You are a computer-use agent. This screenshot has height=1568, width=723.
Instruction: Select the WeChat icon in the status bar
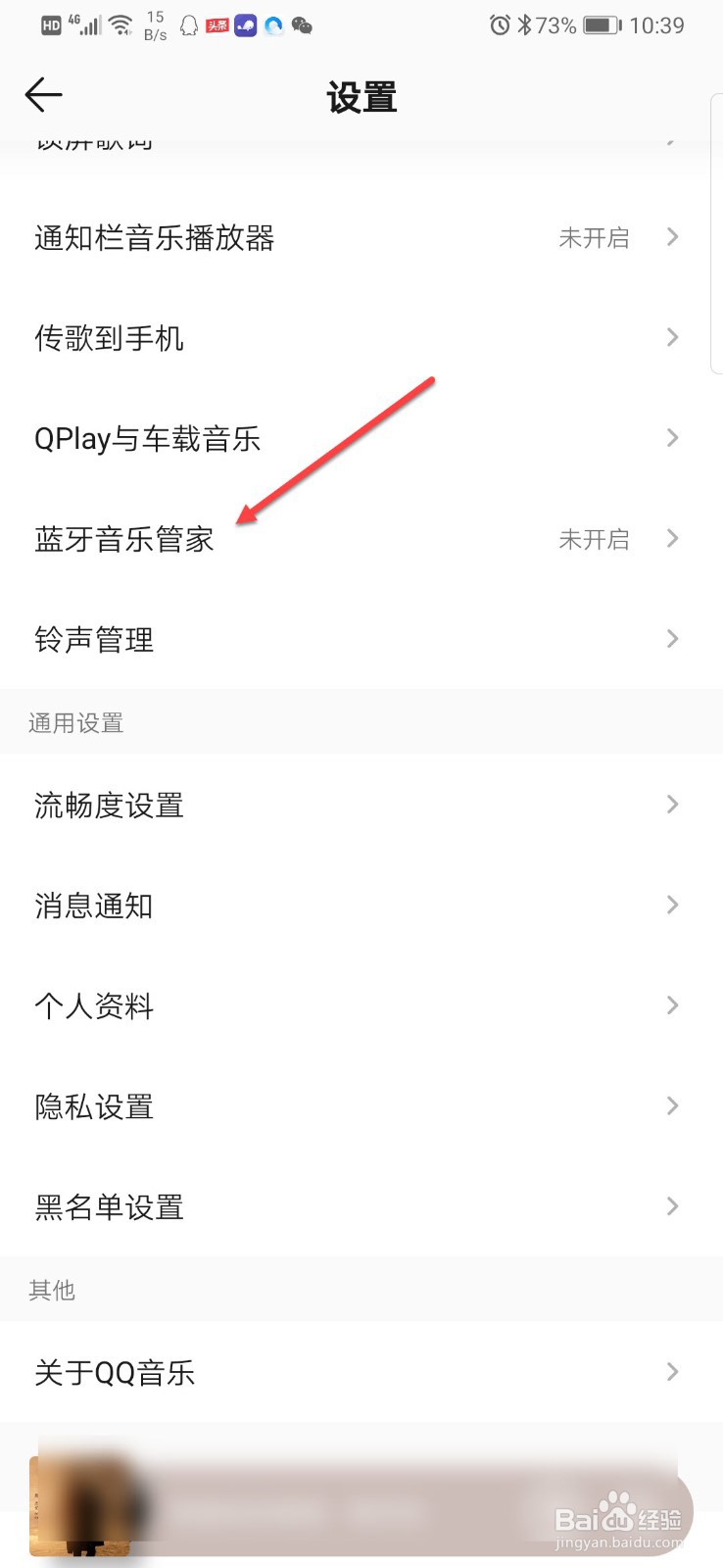point(303,25)
